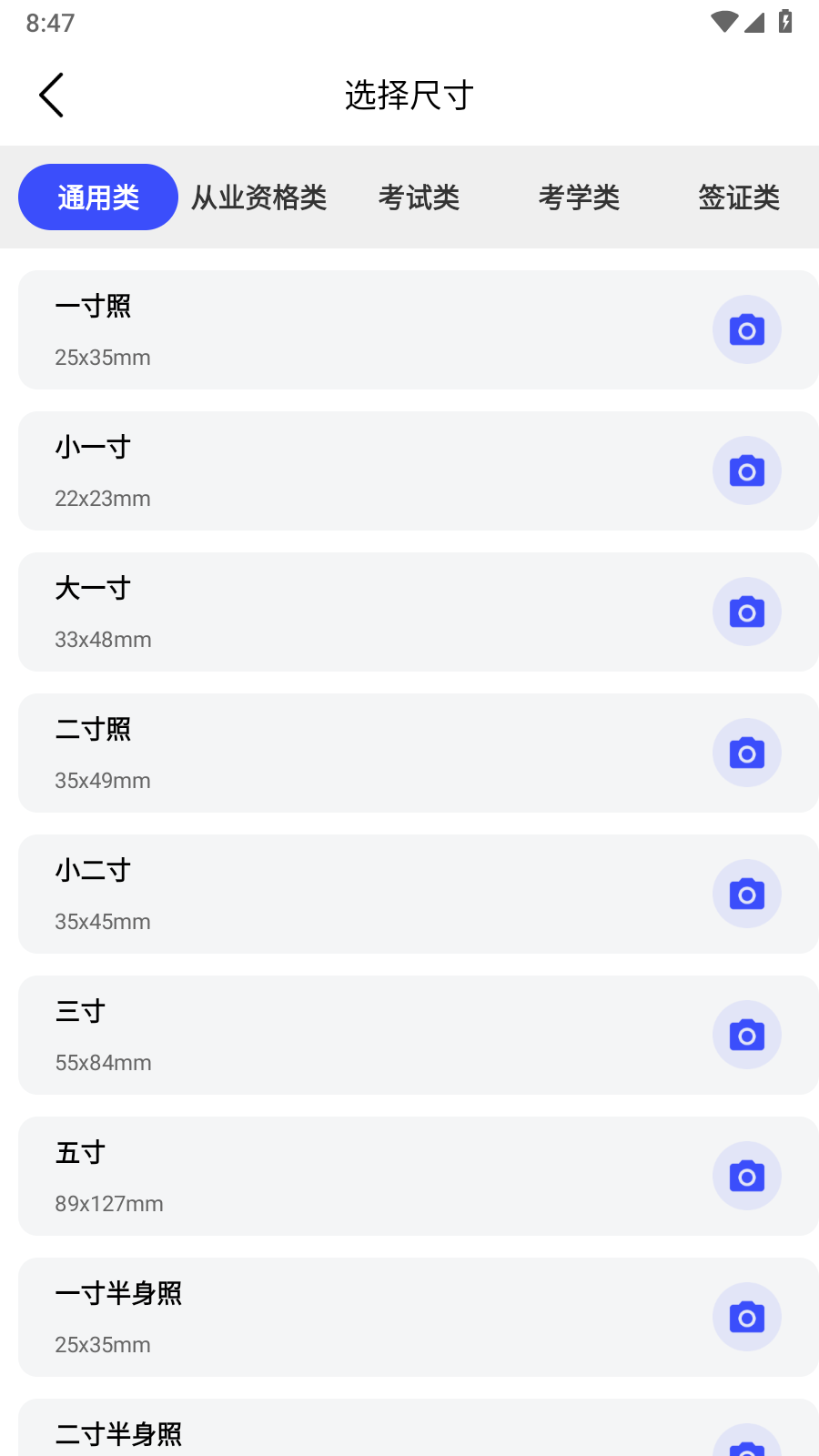Tap the camera icon for 二寸半身照
Screen dimensions: 819x1456
746,1447
